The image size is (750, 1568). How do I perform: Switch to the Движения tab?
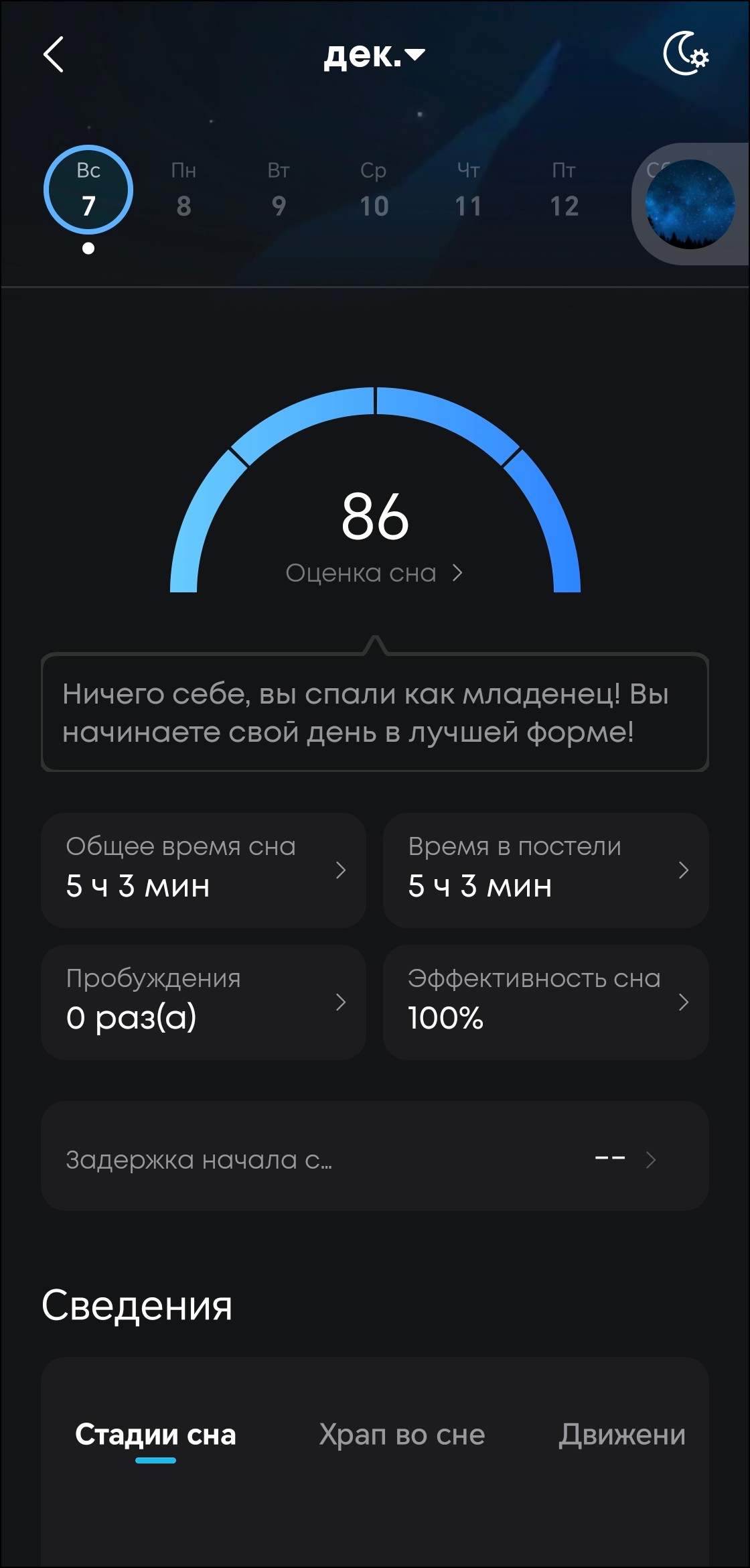621,1435
